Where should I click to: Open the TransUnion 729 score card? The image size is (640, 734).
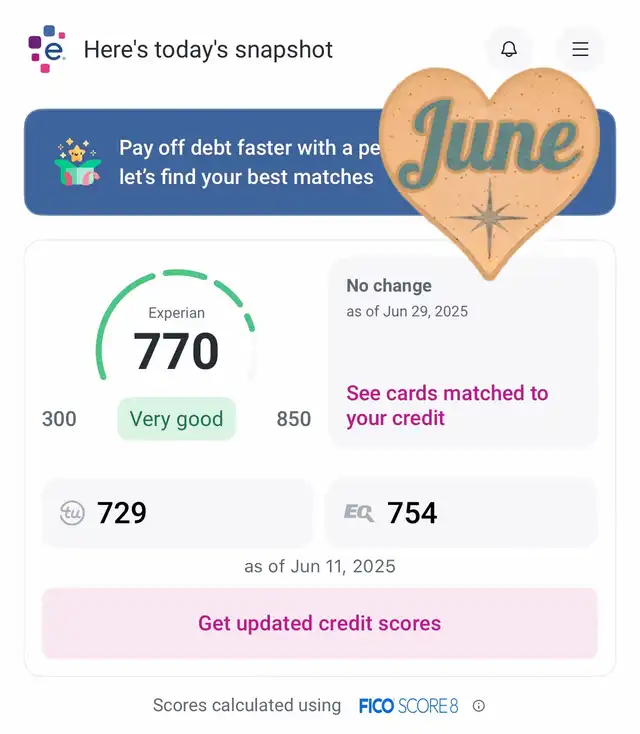(x=177, y=513)
